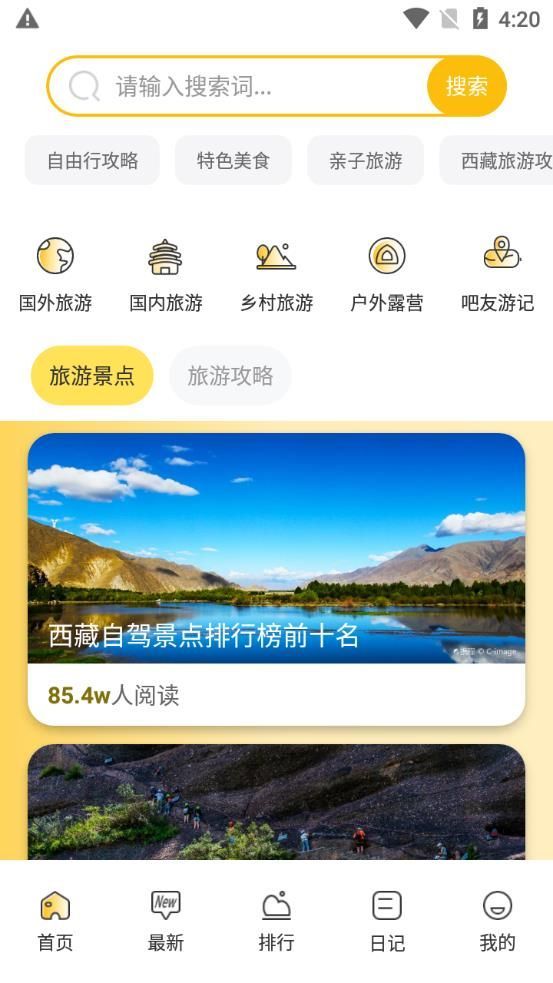Tap the yellow 搜索 button
Image resolution: width=553 pixels, height=983 pixels.
[466, 86]
